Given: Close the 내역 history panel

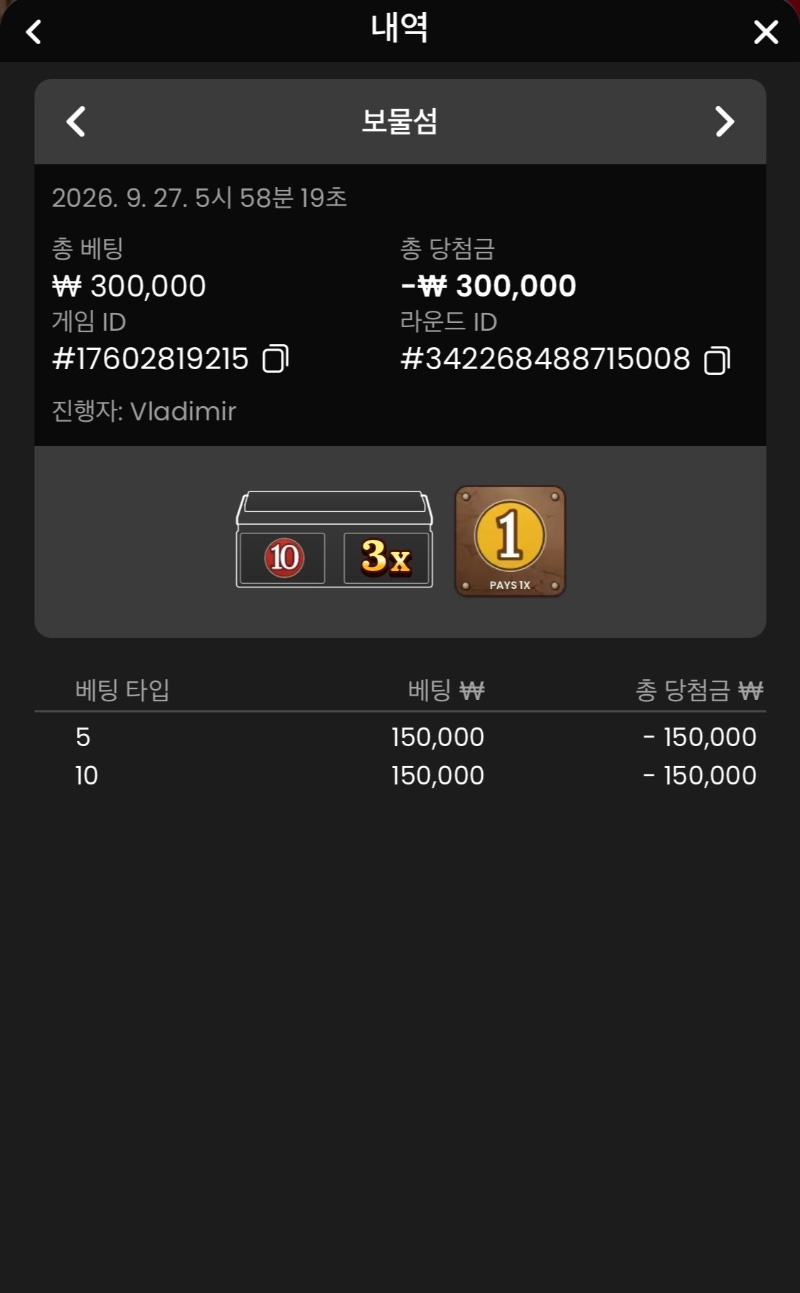Looking at the screenshot, I should [x=766, y=32].
